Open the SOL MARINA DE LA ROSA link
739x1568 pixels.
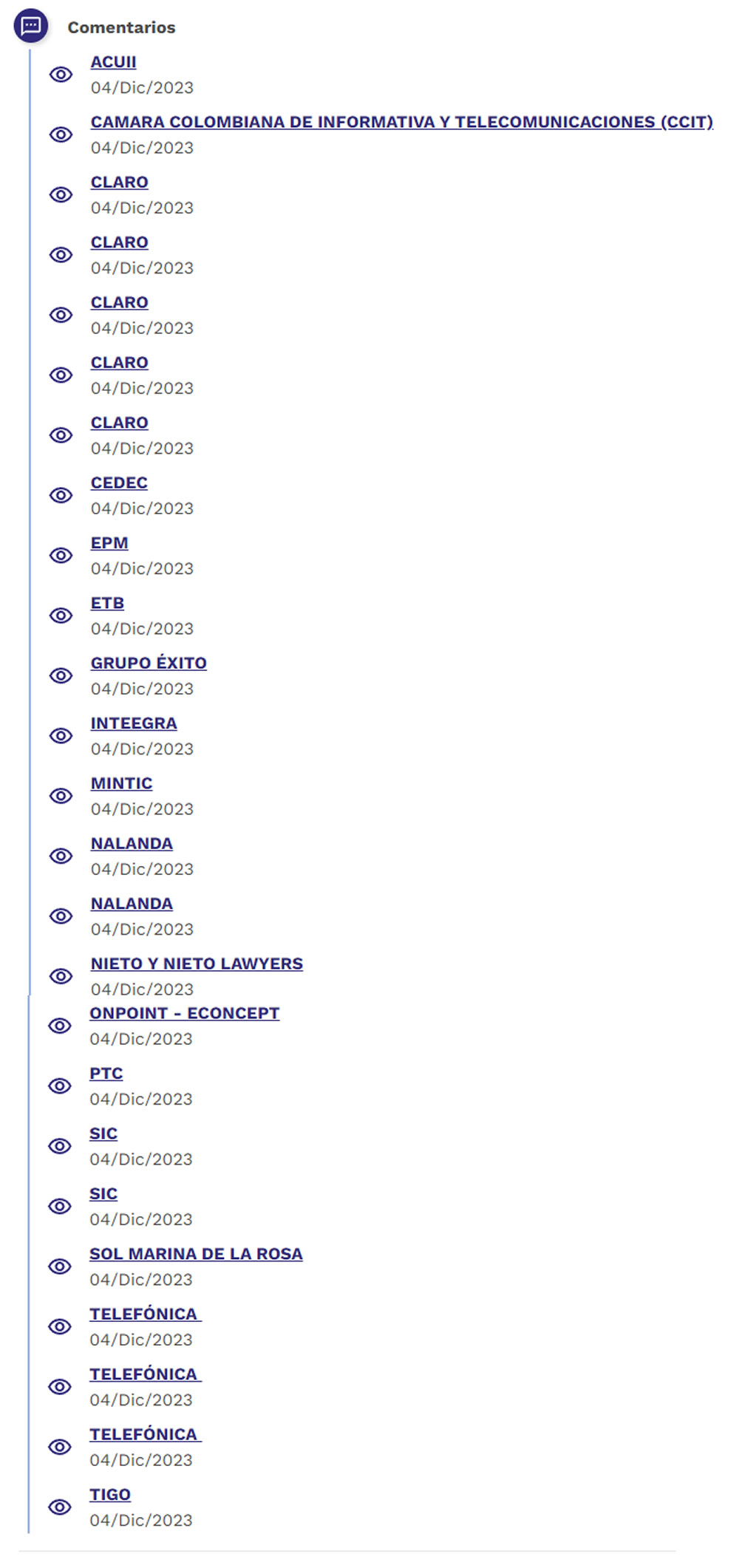[196, 1254]
